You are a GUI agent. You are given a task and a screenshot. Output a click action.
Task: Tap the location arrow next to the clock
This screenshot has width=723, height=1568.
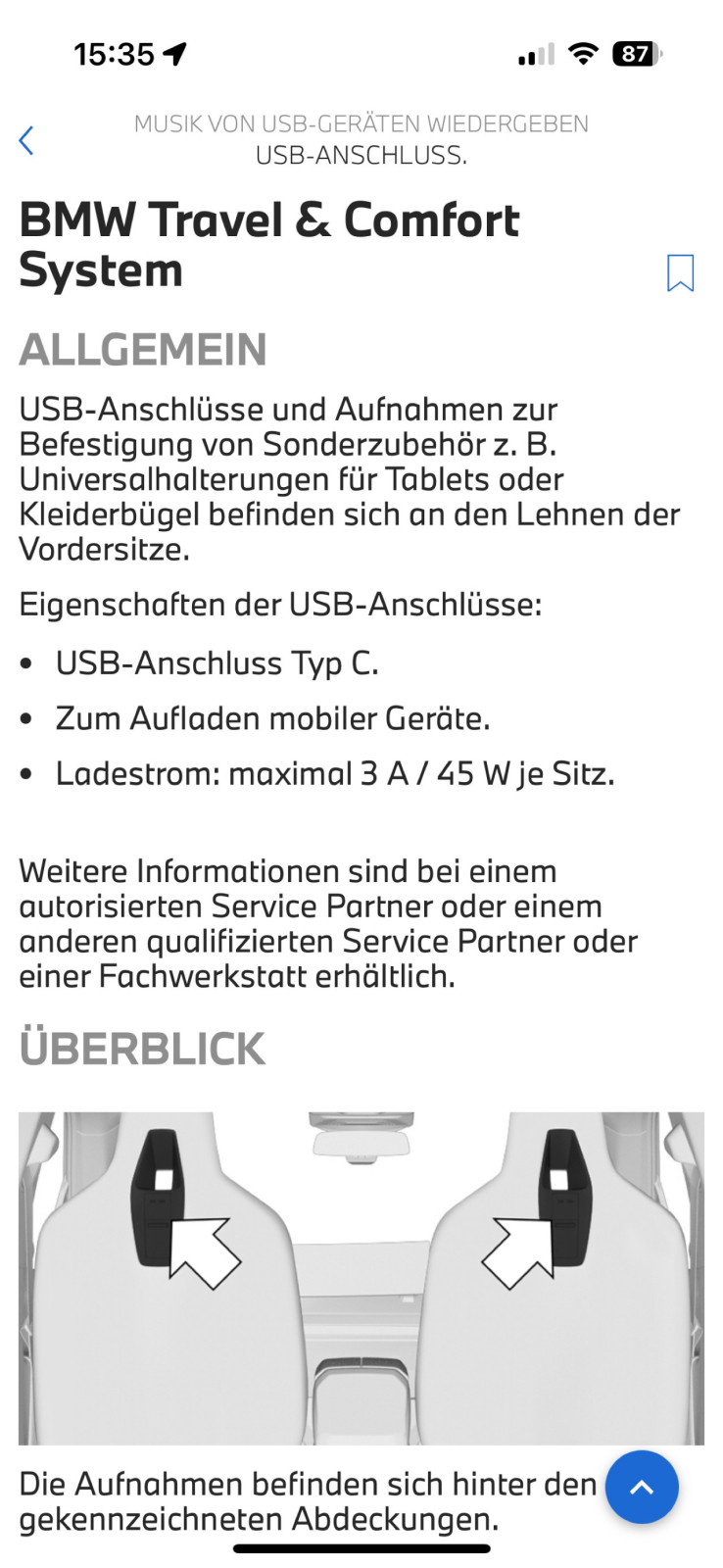pos(176,52)
